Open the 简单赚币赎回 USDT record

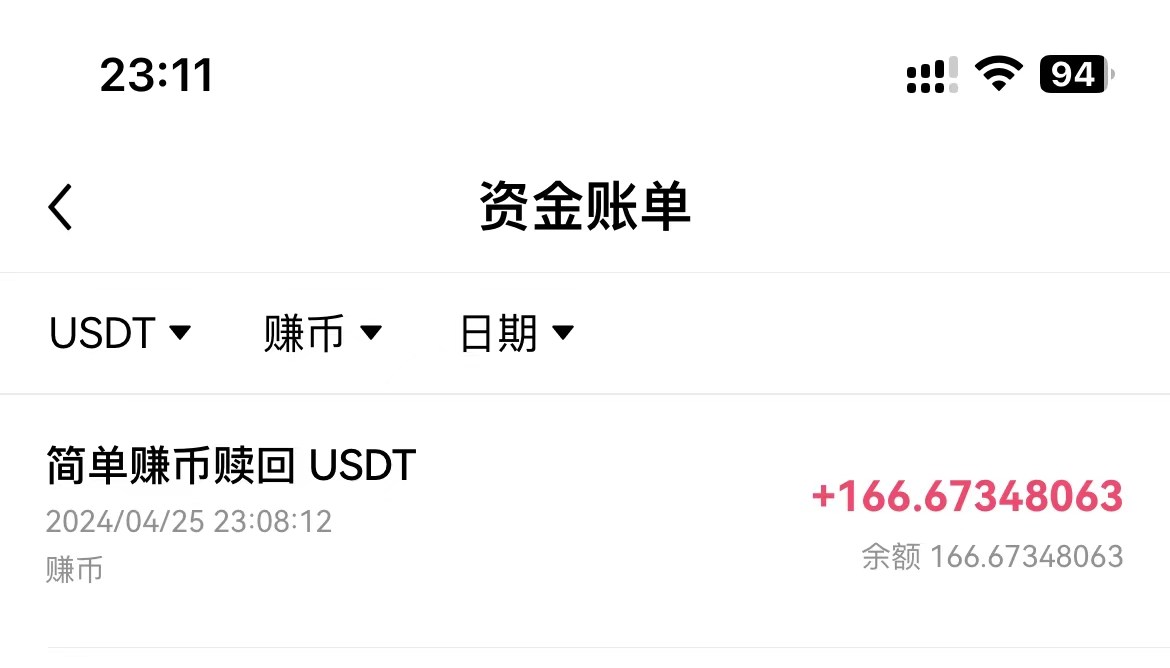[x=584, y=518]
